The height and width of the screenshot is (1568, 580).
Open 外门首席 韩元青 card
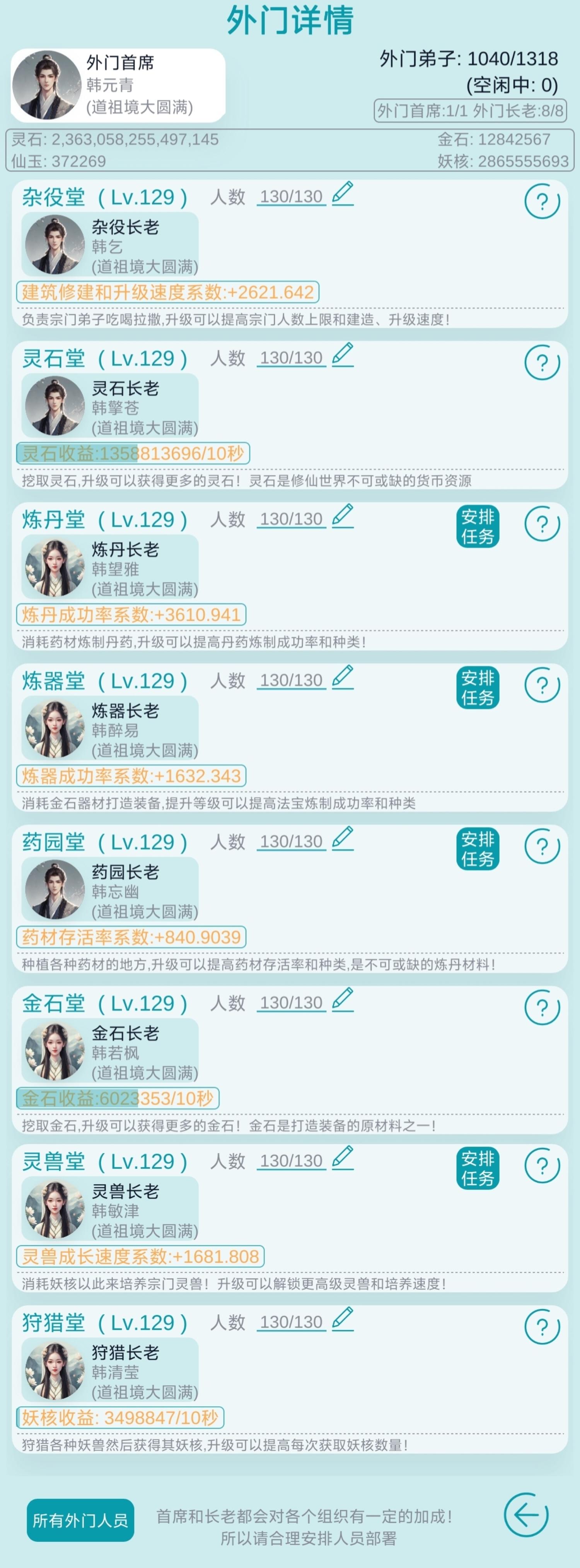118,85
